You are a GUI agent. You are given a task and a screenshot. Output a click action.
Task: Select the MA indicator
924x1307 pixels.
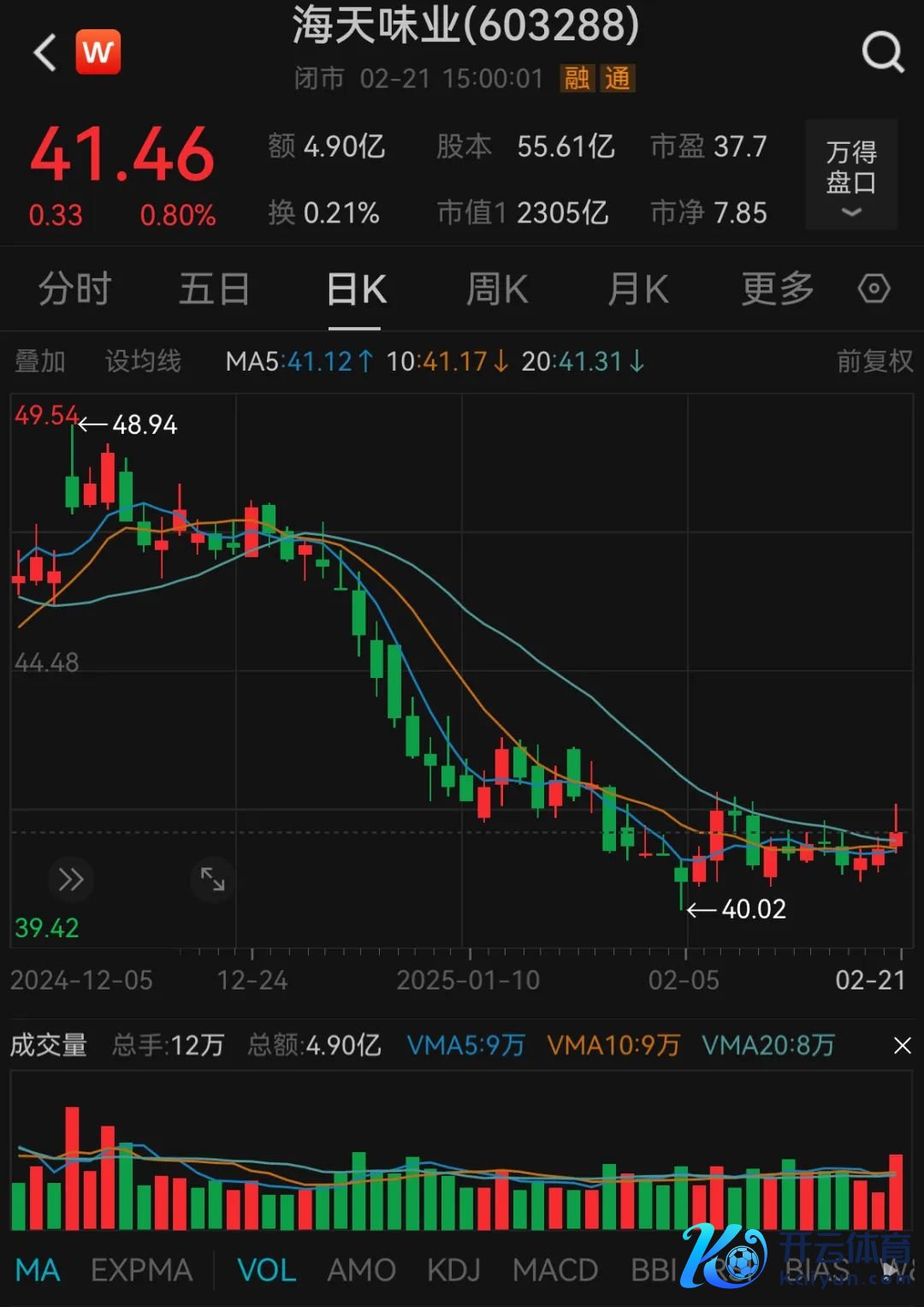pos(38,1270)
